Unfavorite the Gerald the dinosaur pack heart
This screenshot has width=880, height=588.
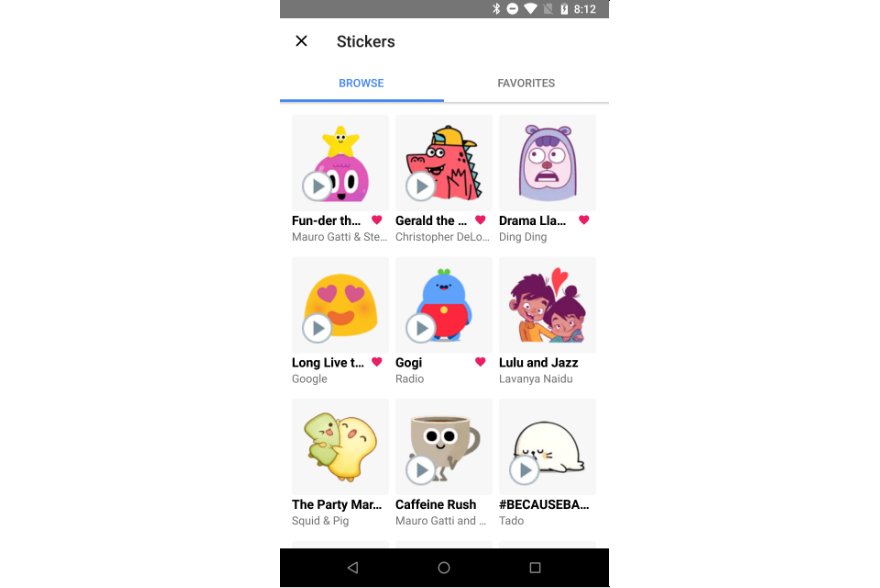(x=480, y=220)
